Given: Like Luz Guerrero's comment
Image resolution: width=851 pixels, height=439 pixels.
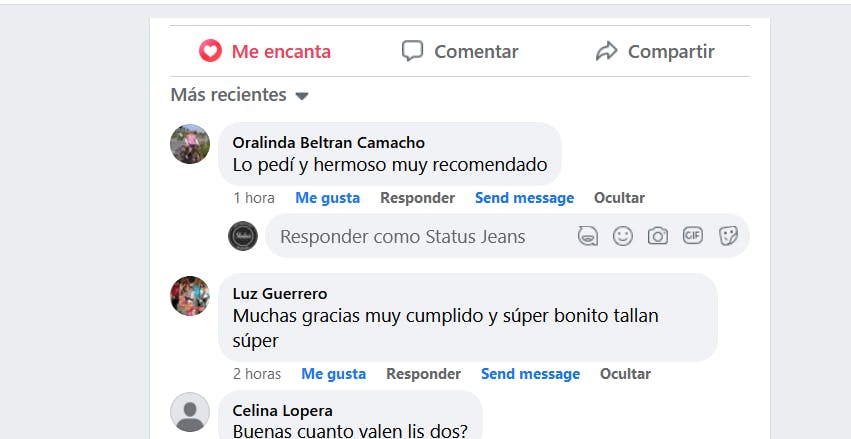Looking at the screenshot, I should (x=333, y=374).
